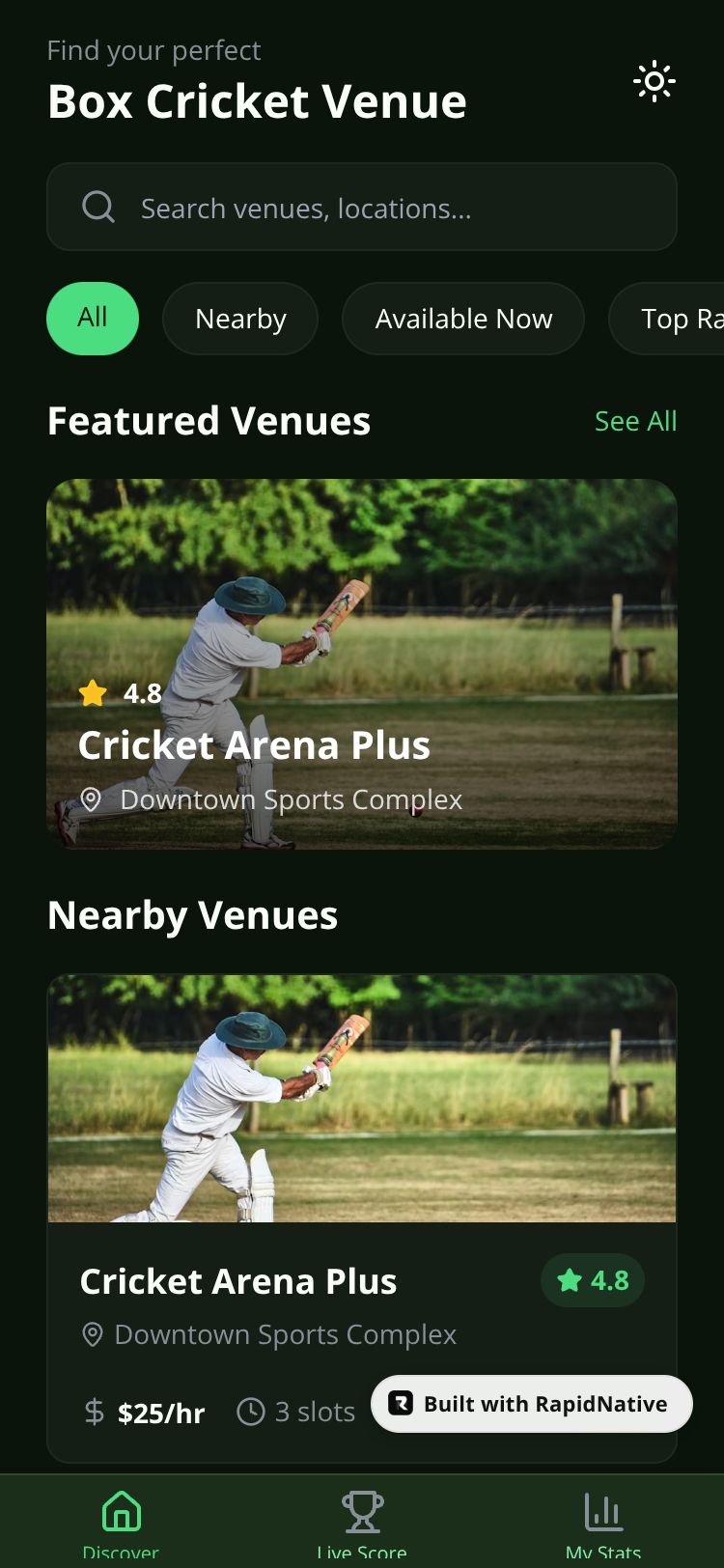
Task: Toggle the light theme sun icon
Action: [x=654, y=82]
